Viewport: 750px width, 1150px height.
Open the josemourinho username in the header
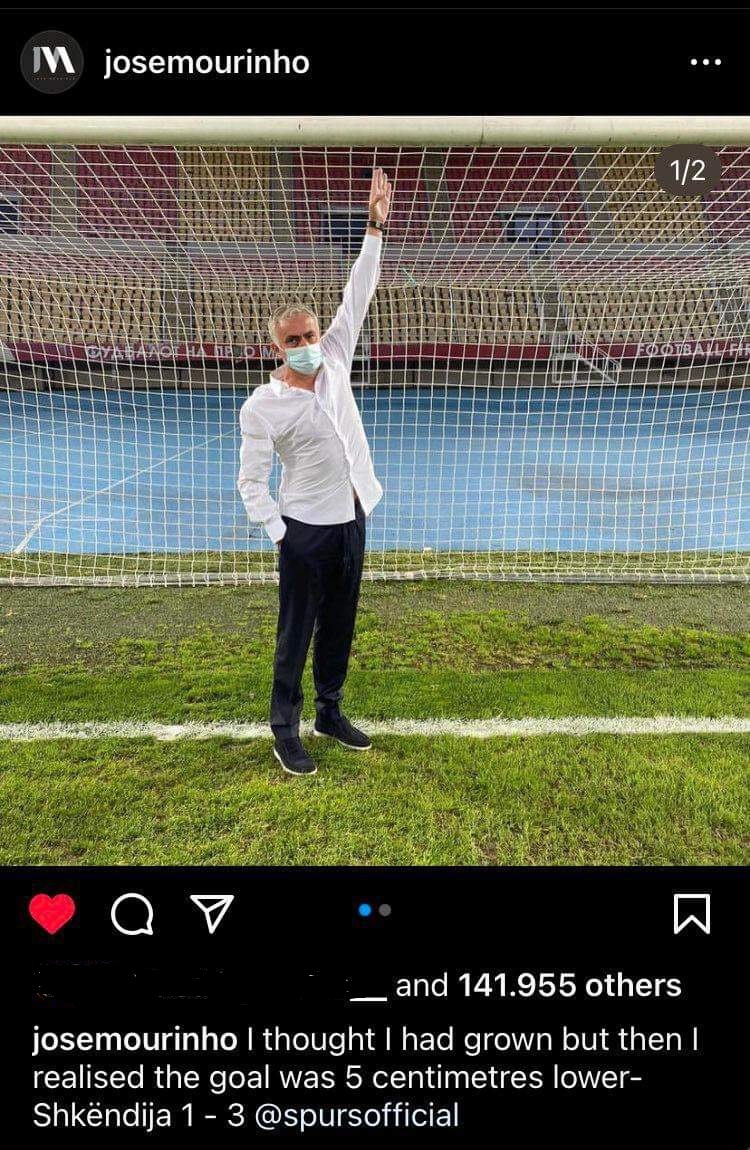coord(206,63)
